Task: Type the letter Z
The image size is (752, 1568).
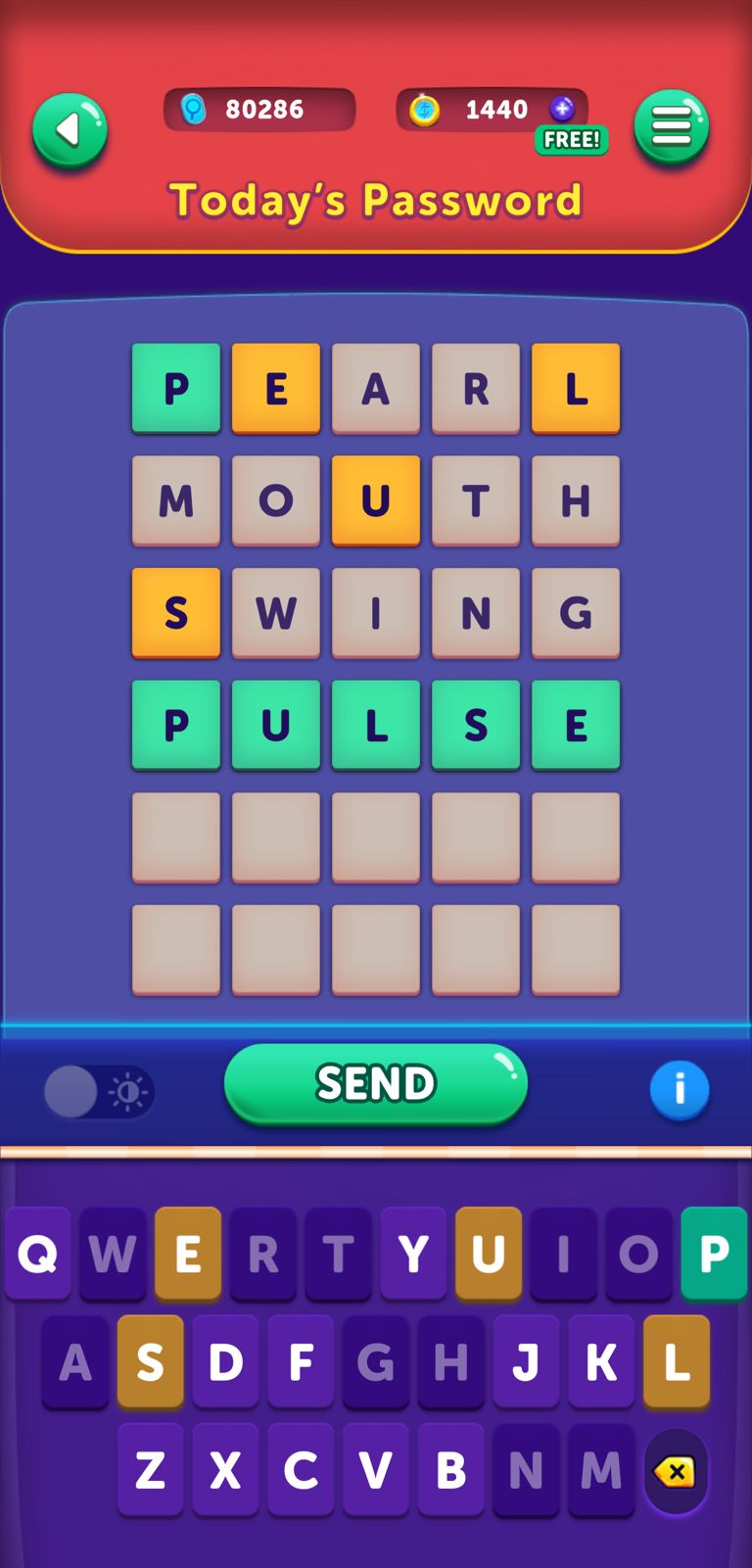Action: [x=150, y=1469]
